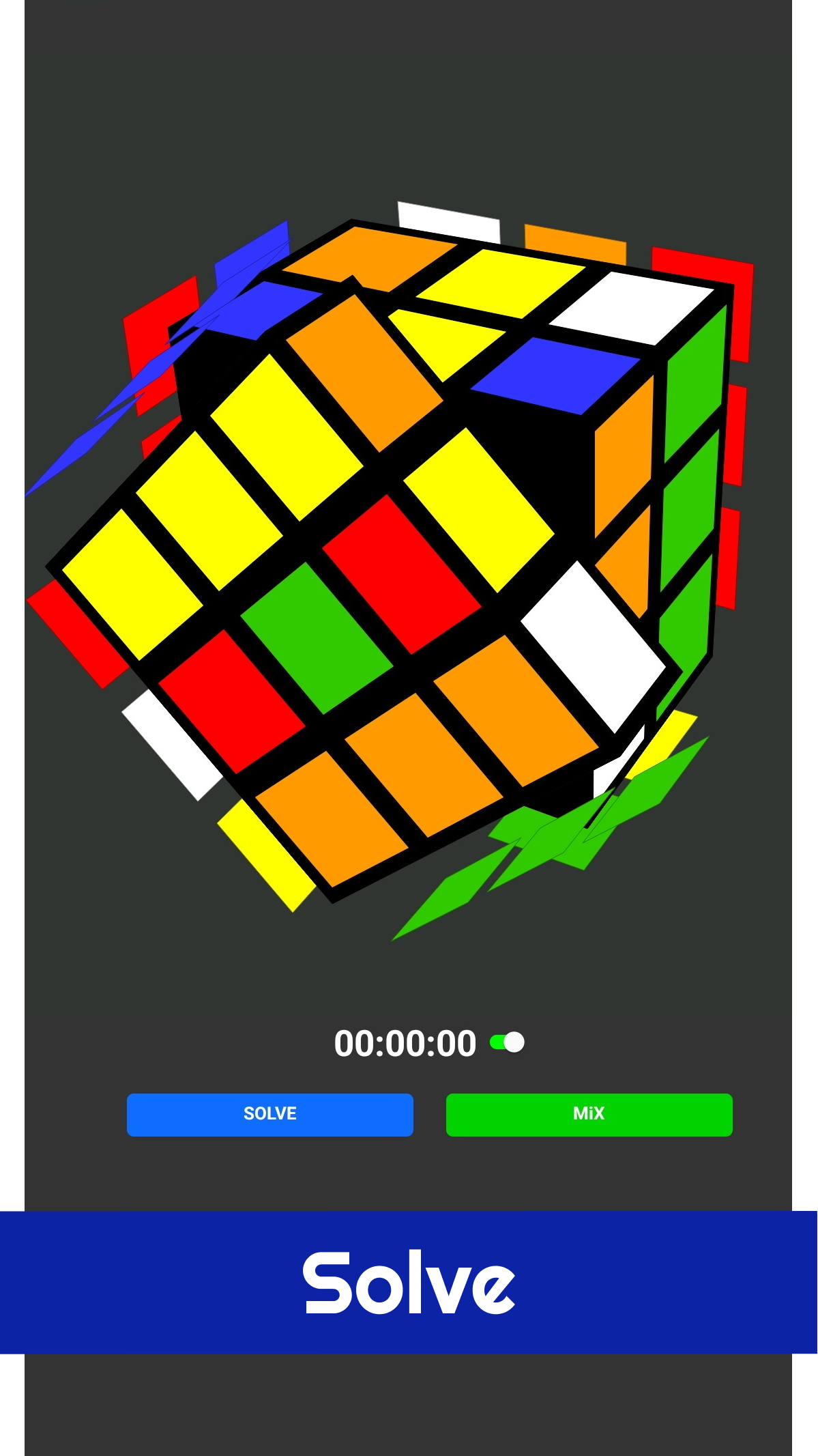Tap the blue SOLVE button
Viewport: 818px width, 1456px height.
coord(270,1113)
